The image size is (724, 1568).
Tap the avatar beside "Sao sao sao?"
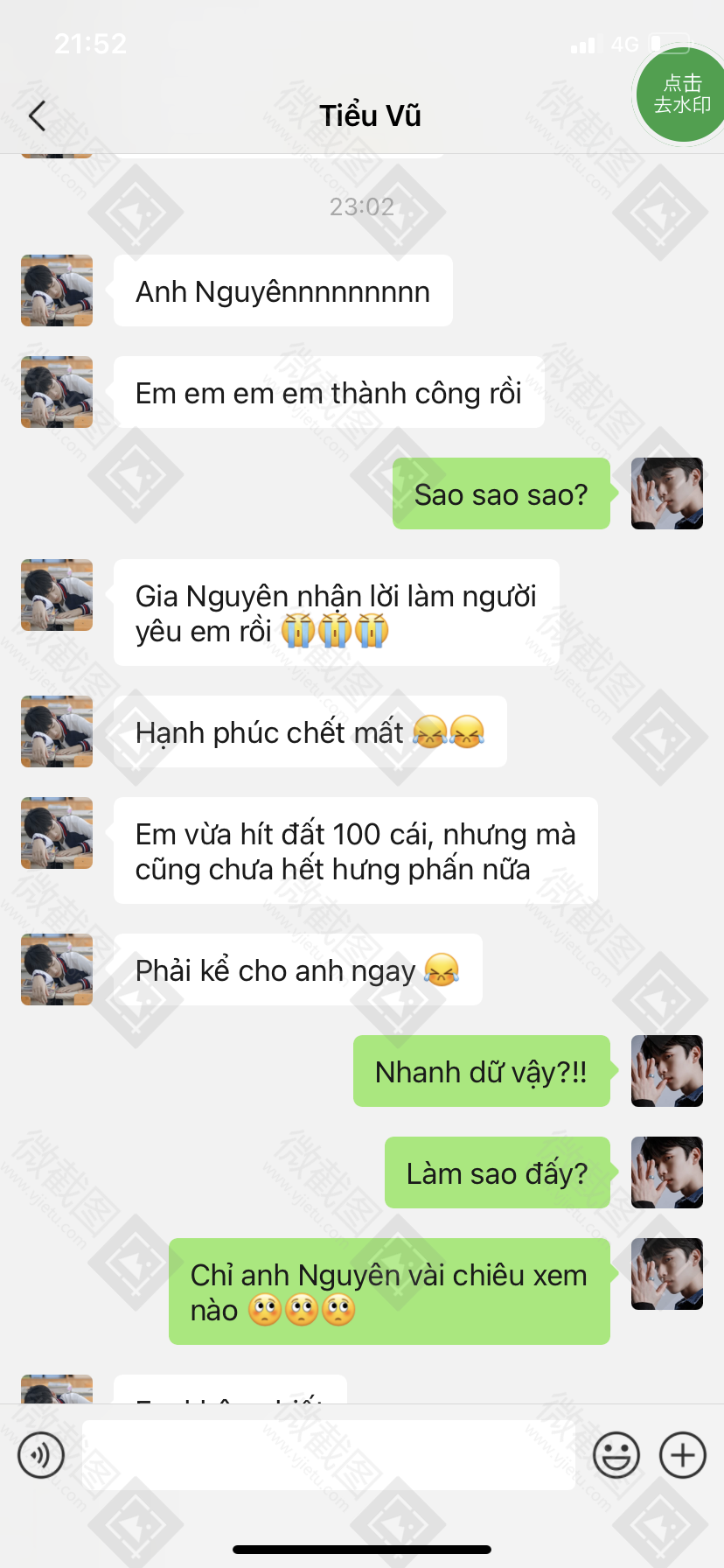(x=667, y=493)
